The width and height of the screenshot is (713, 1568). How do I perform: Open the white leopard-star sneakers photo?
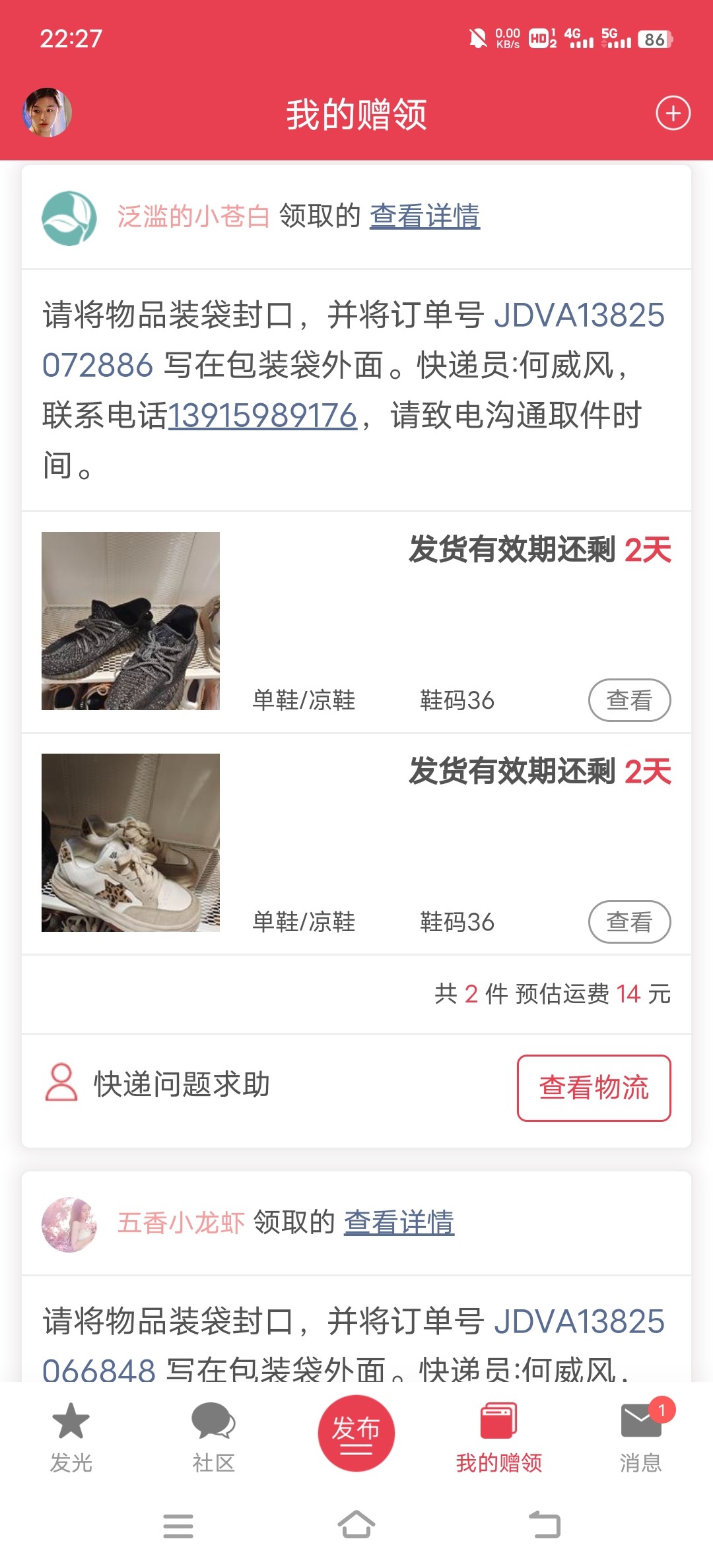131,843
